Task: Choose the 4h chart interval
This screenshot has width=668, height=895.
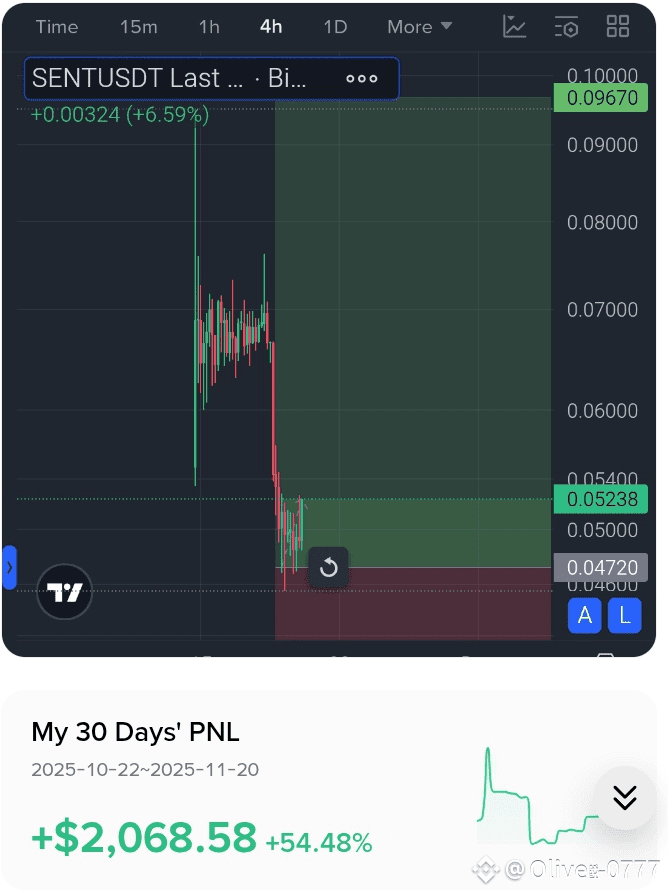Action: coord(271,27)
